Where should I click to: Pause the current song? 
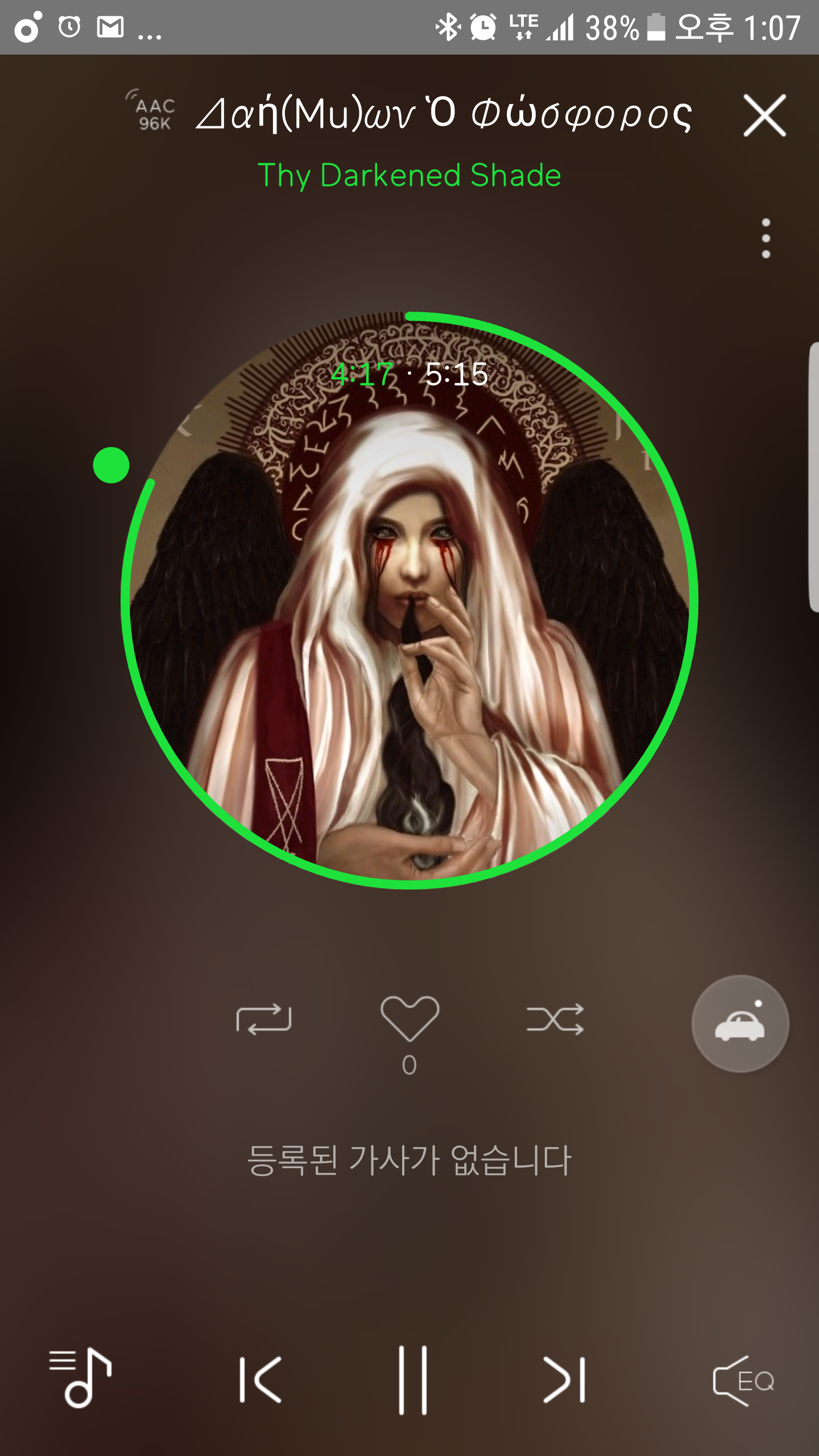pos(412,1380)
